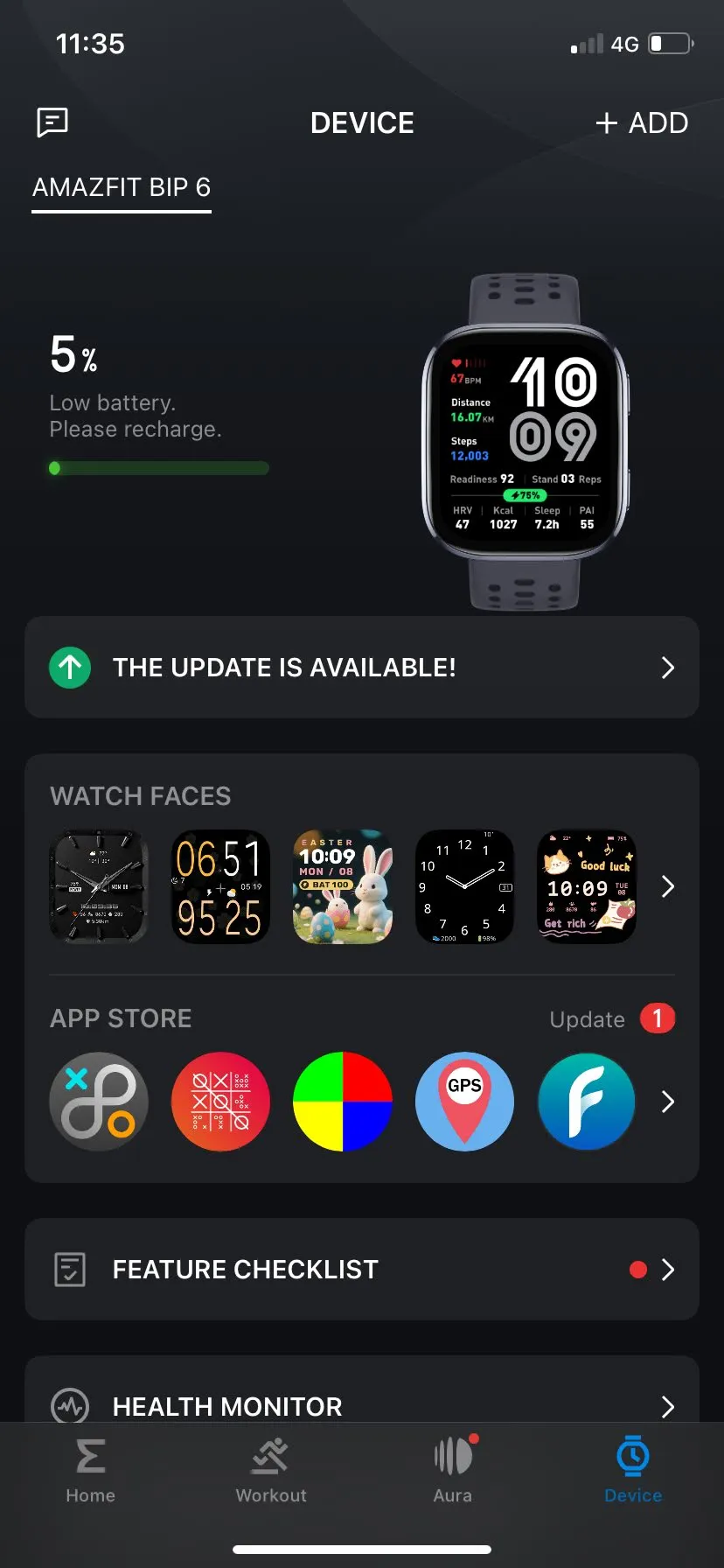This screenshot has height=1568, width=724.
Task: Expand the App Store list arrow
Action: click(668, 1102)
